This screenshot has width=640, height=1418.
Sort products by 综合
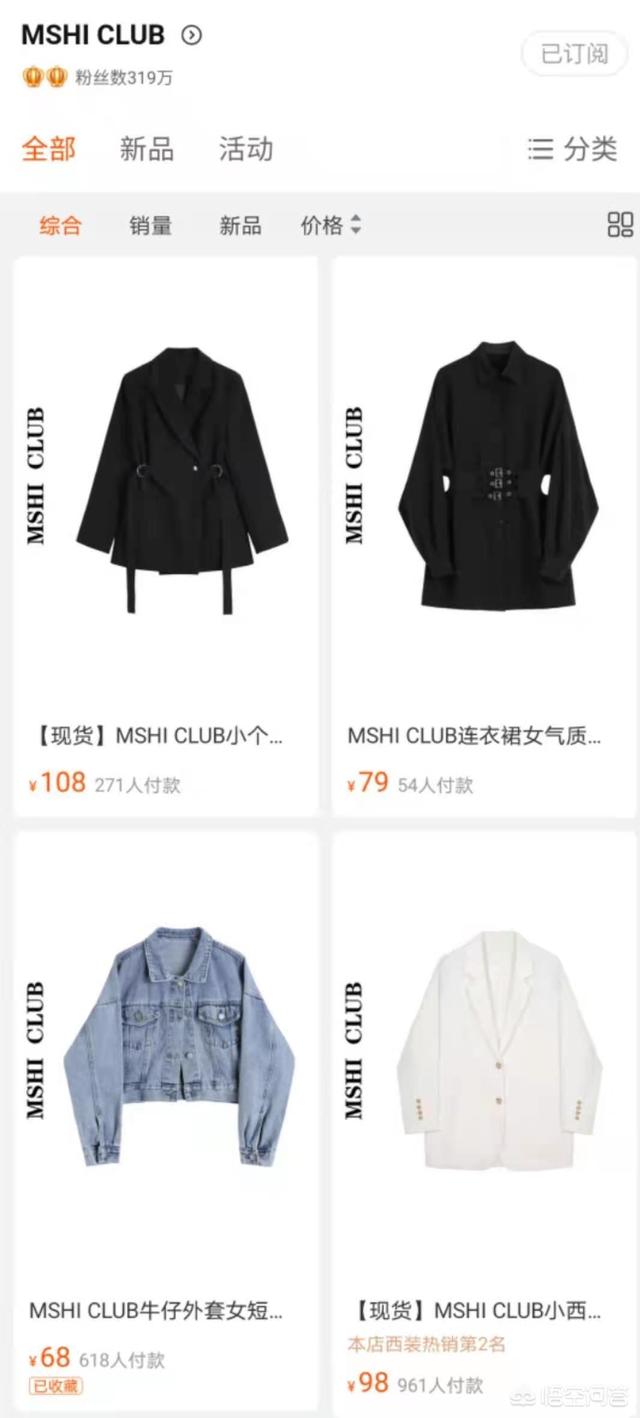pos(61,225)
